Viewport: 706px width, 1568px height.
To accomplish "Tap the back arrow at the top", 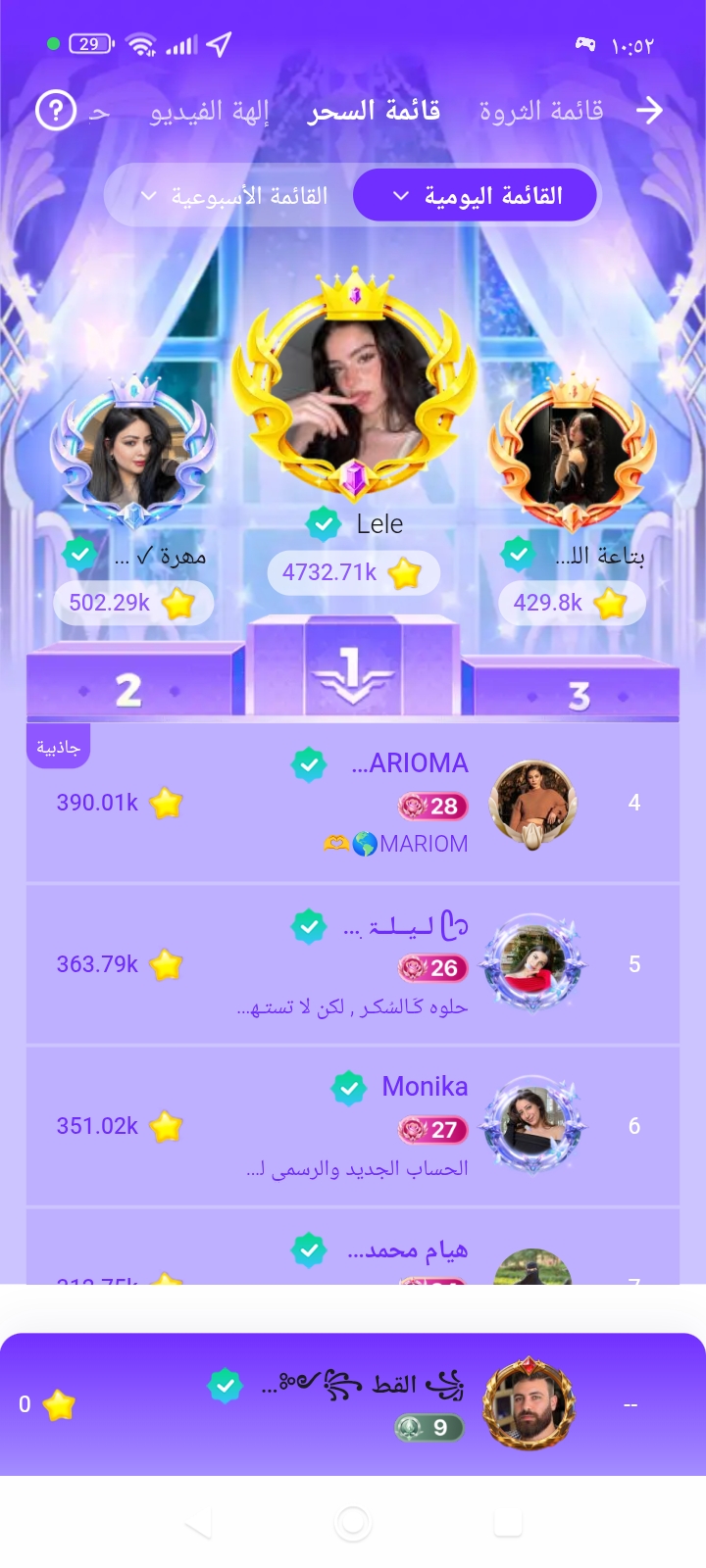I will coord(649,112).
